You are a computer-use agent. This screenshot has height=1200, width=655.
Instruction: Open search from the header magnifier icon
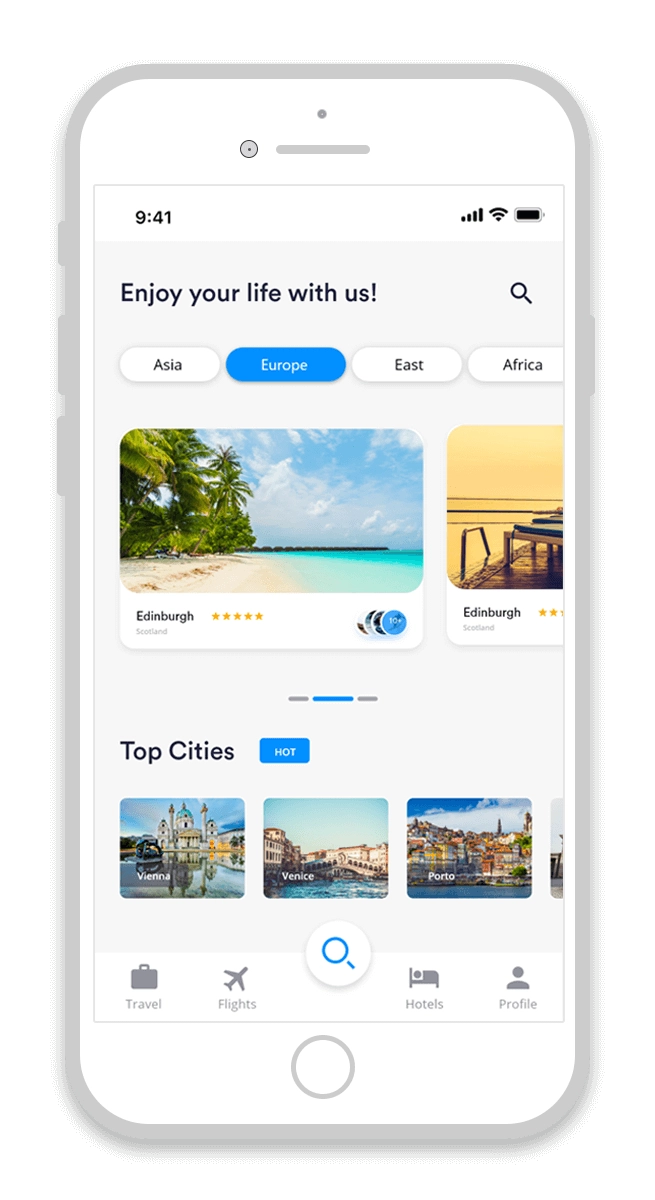point(521,293)
